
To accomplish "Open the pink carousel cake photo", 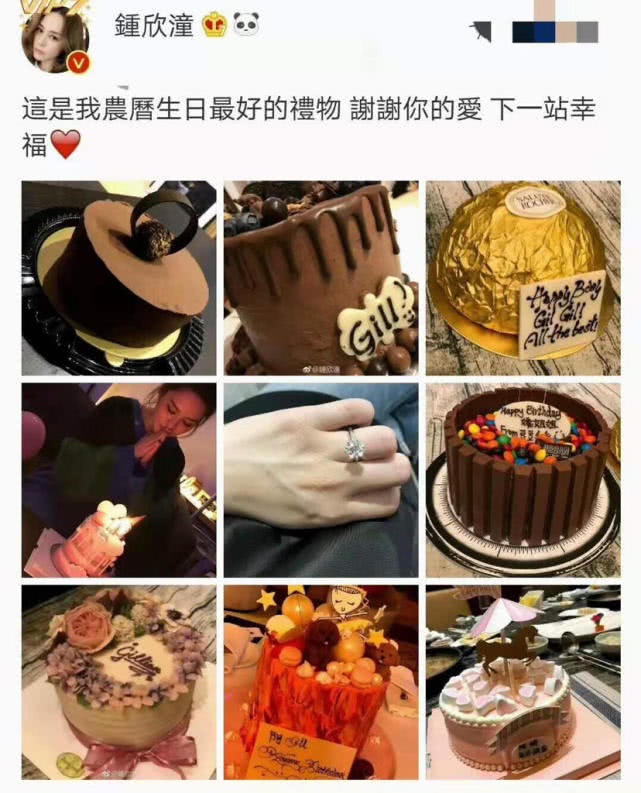I will point(523,682).
